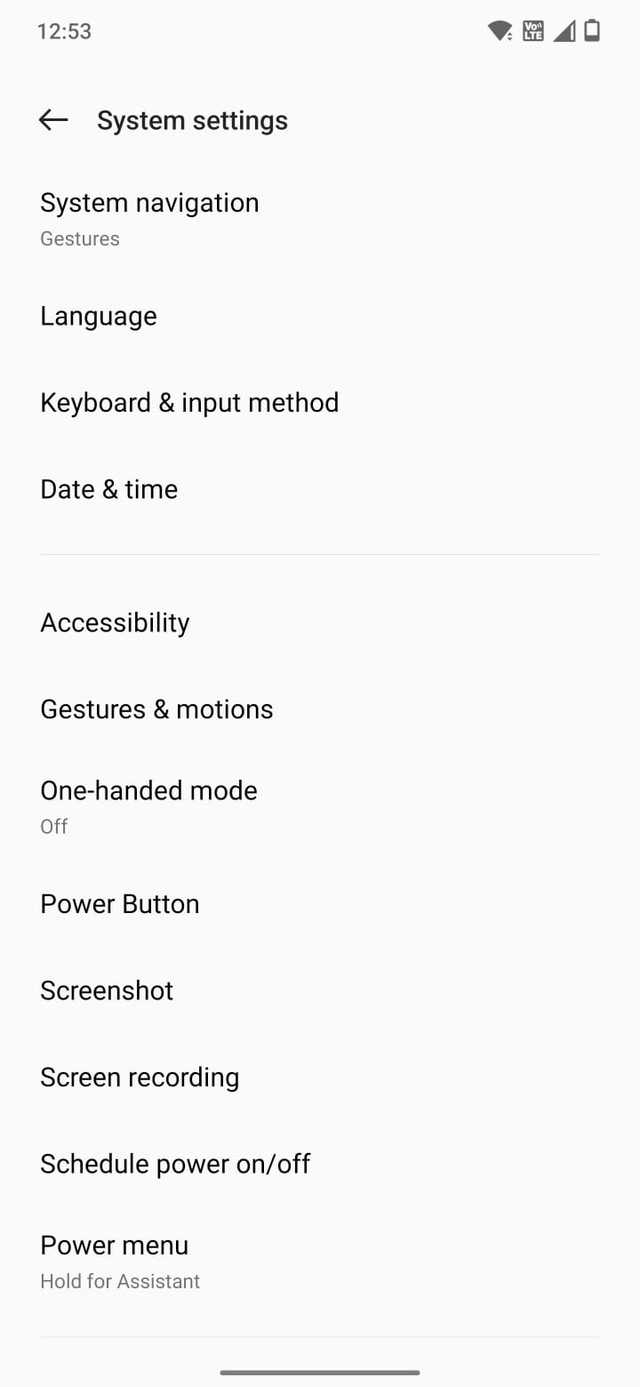Open Screenshot settings
This screenshot has width=640, height=1387.
pos(107,990)
